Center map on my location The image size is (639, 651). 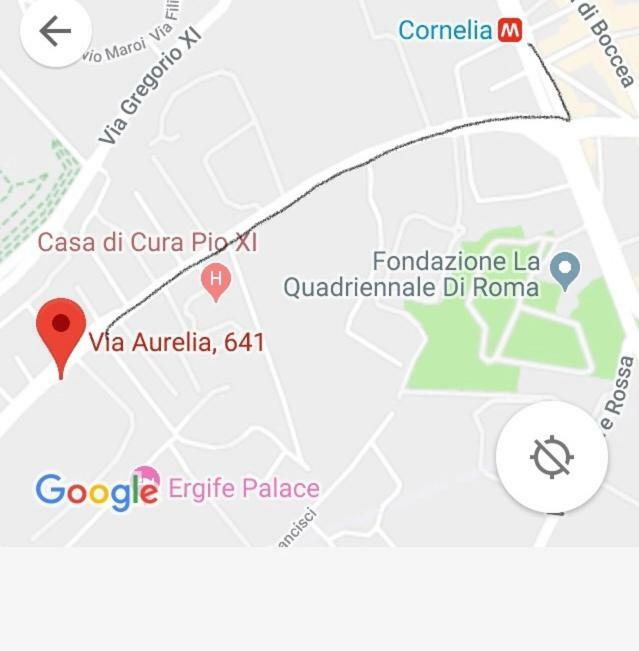[551, 457]
